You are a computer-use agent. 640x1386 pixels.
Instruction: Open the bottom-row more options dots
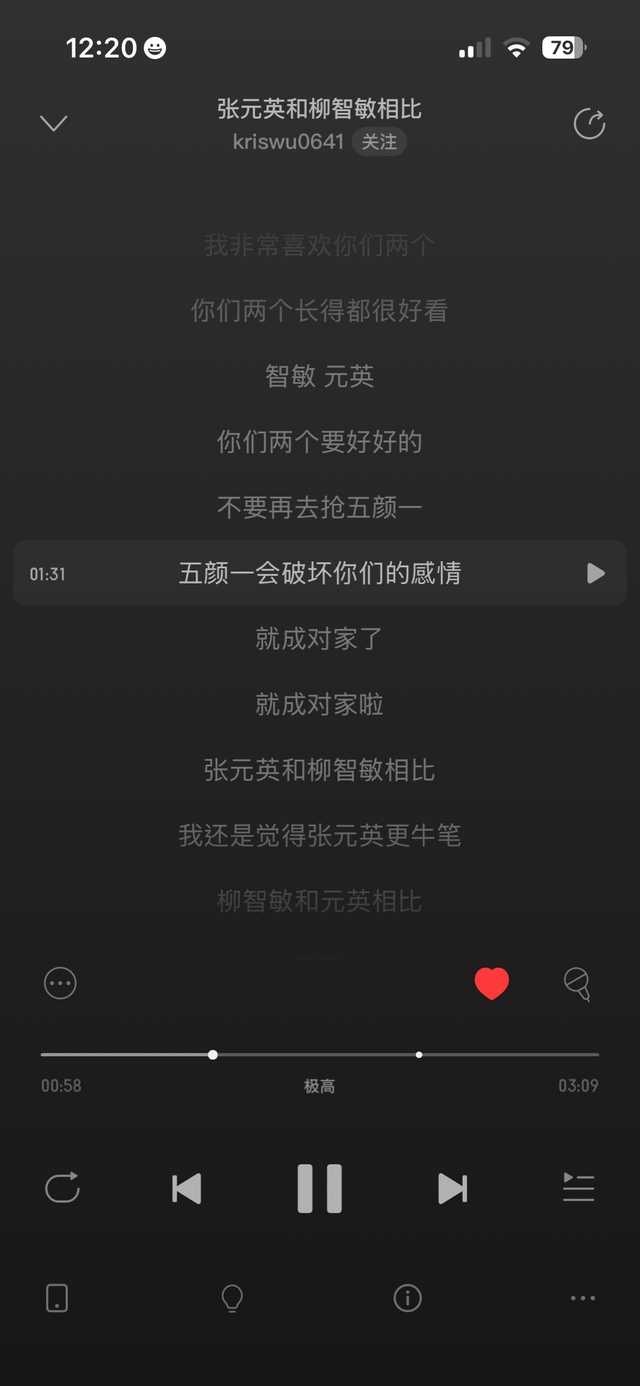582,1298
